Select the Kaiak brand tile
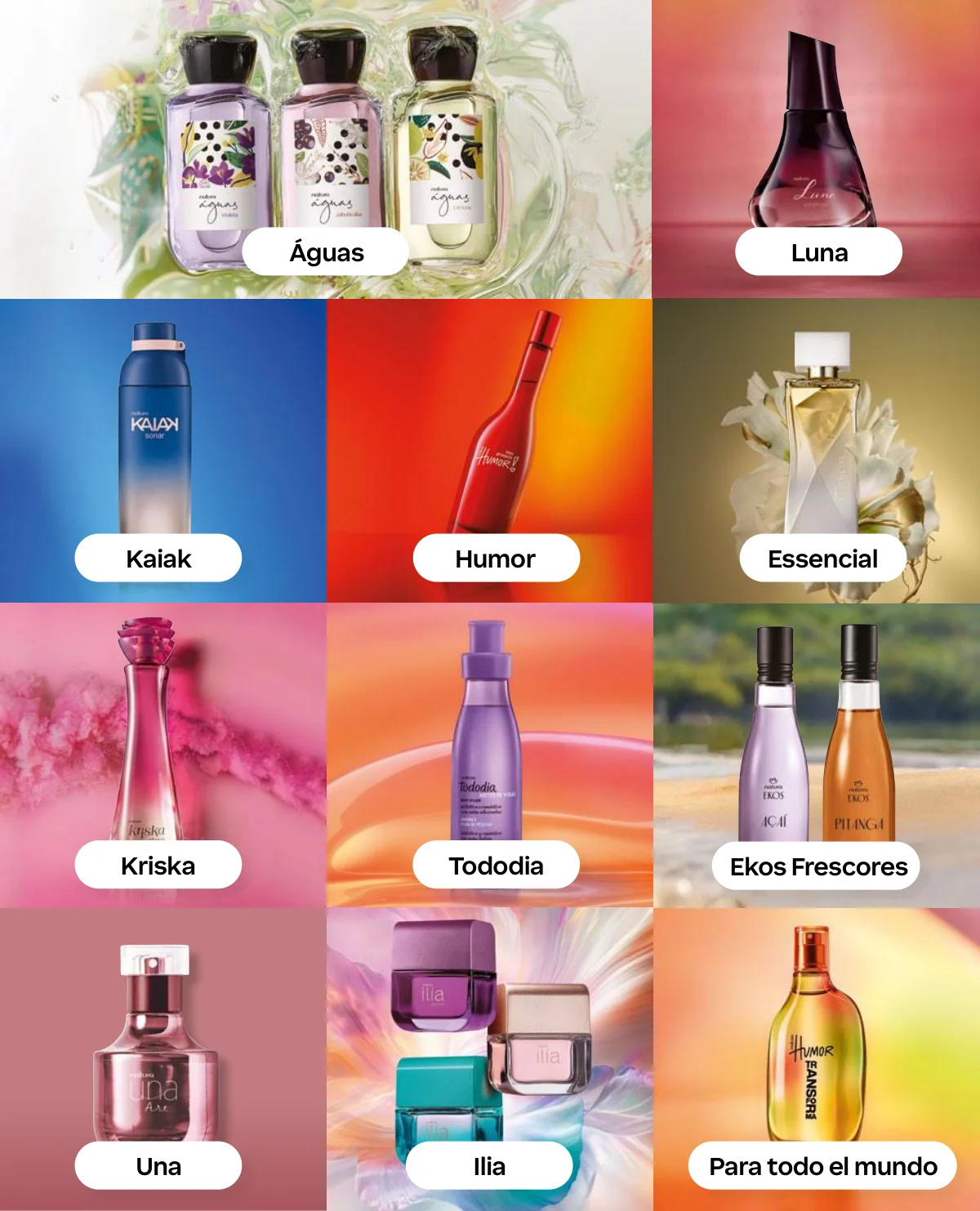Image resolution: width=980 pixels, height=1211 pixels. [x=158, y=559]
